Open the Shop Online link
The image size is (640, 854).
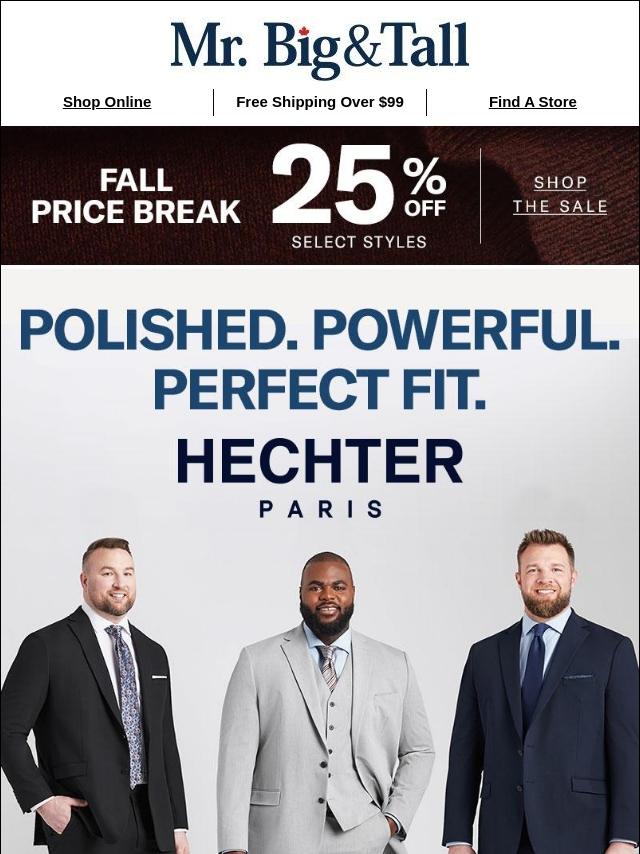pos(107,102)
